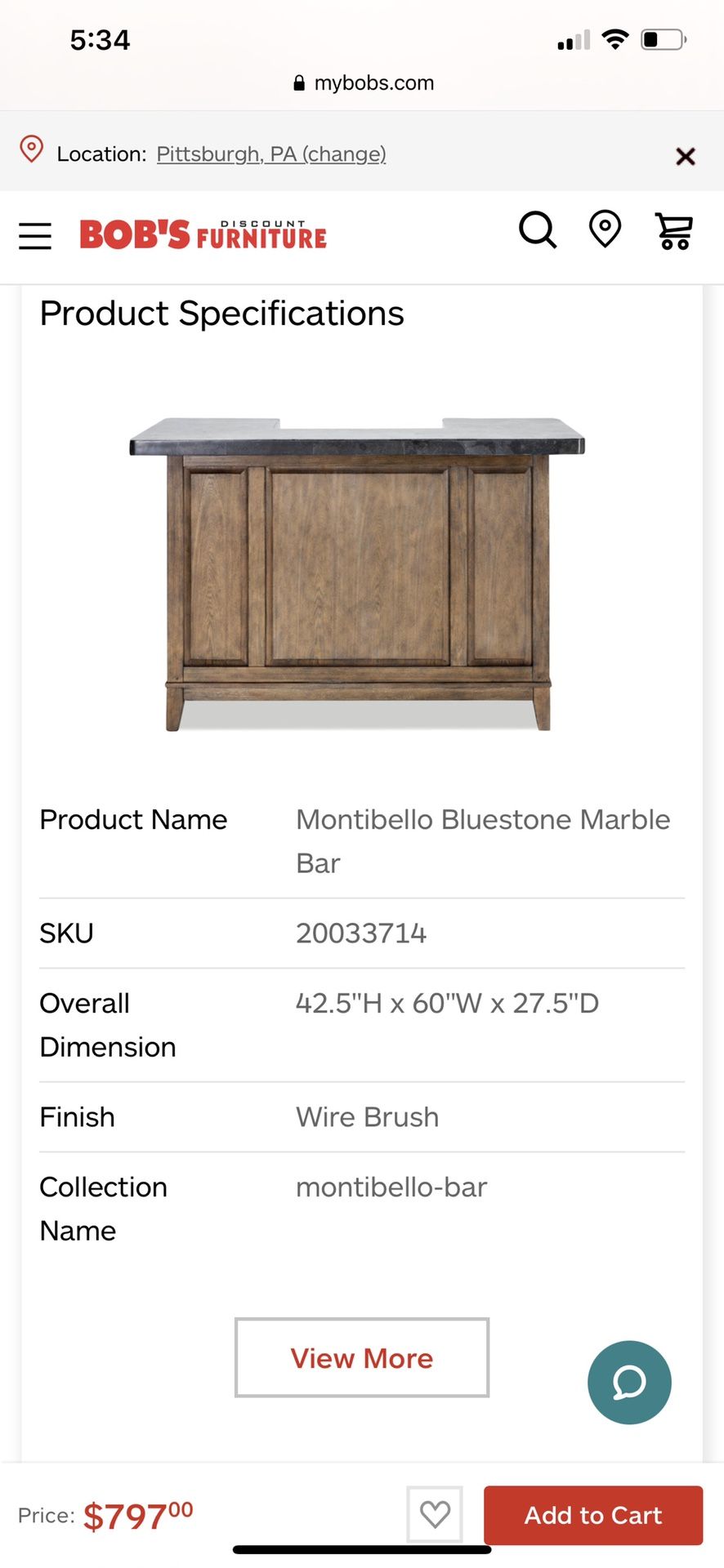Add to Cart the Montibello Bar
This screenshot has width=724, height=1568.
(x=593, y=1515)
